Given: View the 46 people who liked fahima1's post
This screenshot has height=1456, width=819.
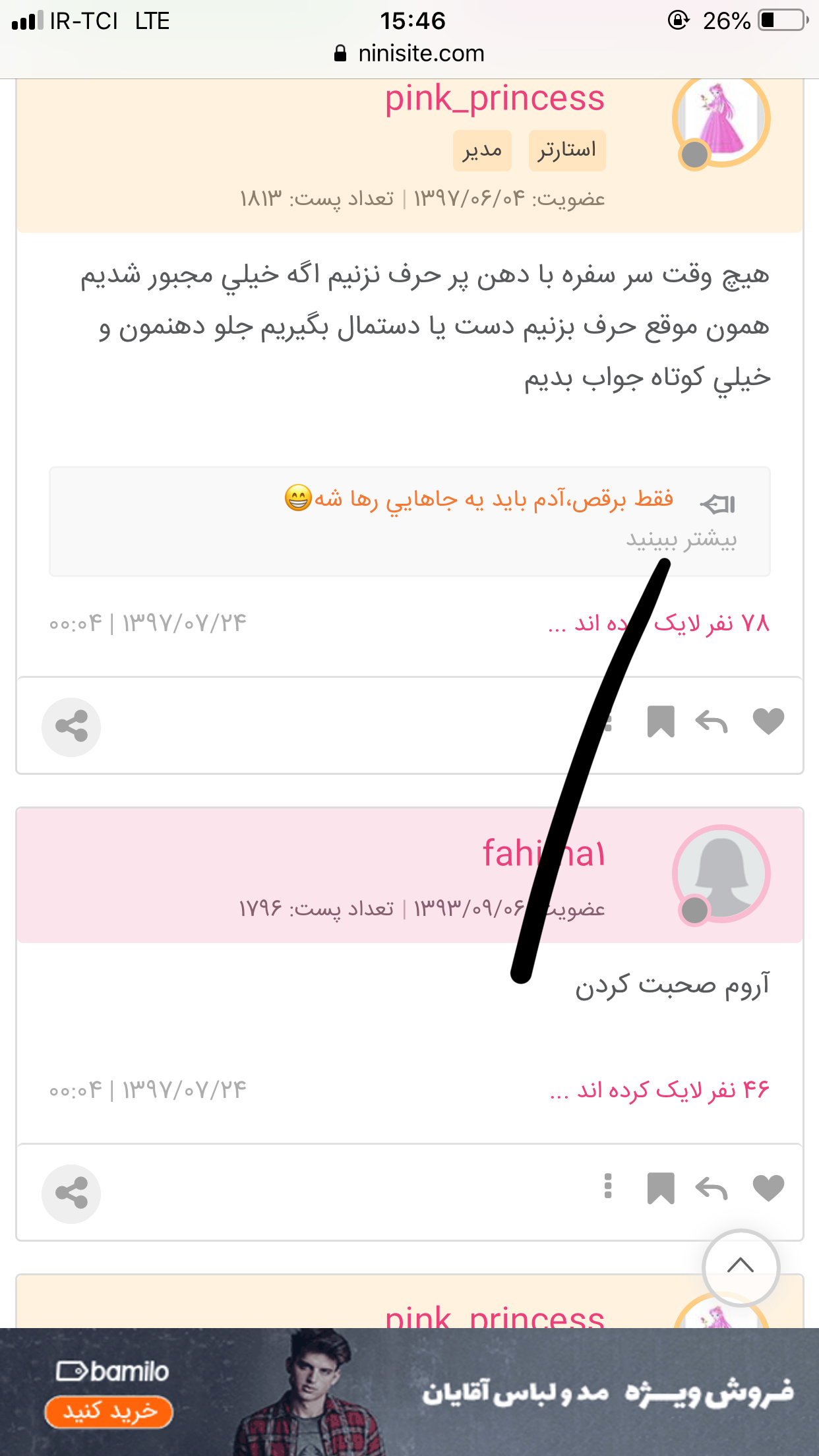Looking at the screenshot, I should click(659, 1090).
